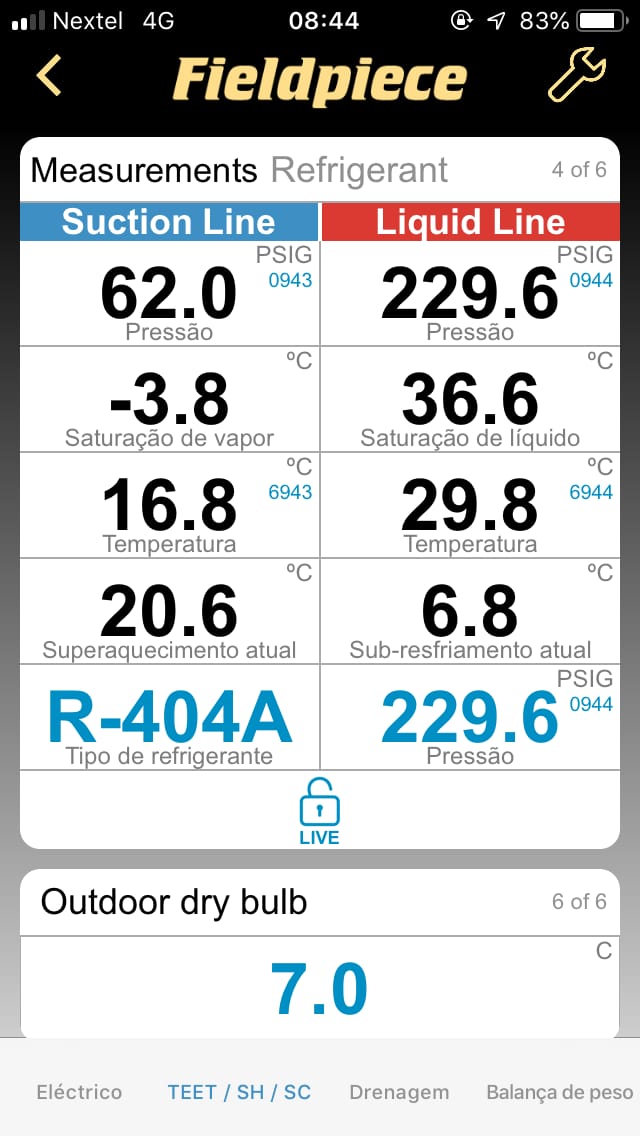Select the TEET / SH / SC tab
Viewport: 640px width, 1136px height.
239,1092
